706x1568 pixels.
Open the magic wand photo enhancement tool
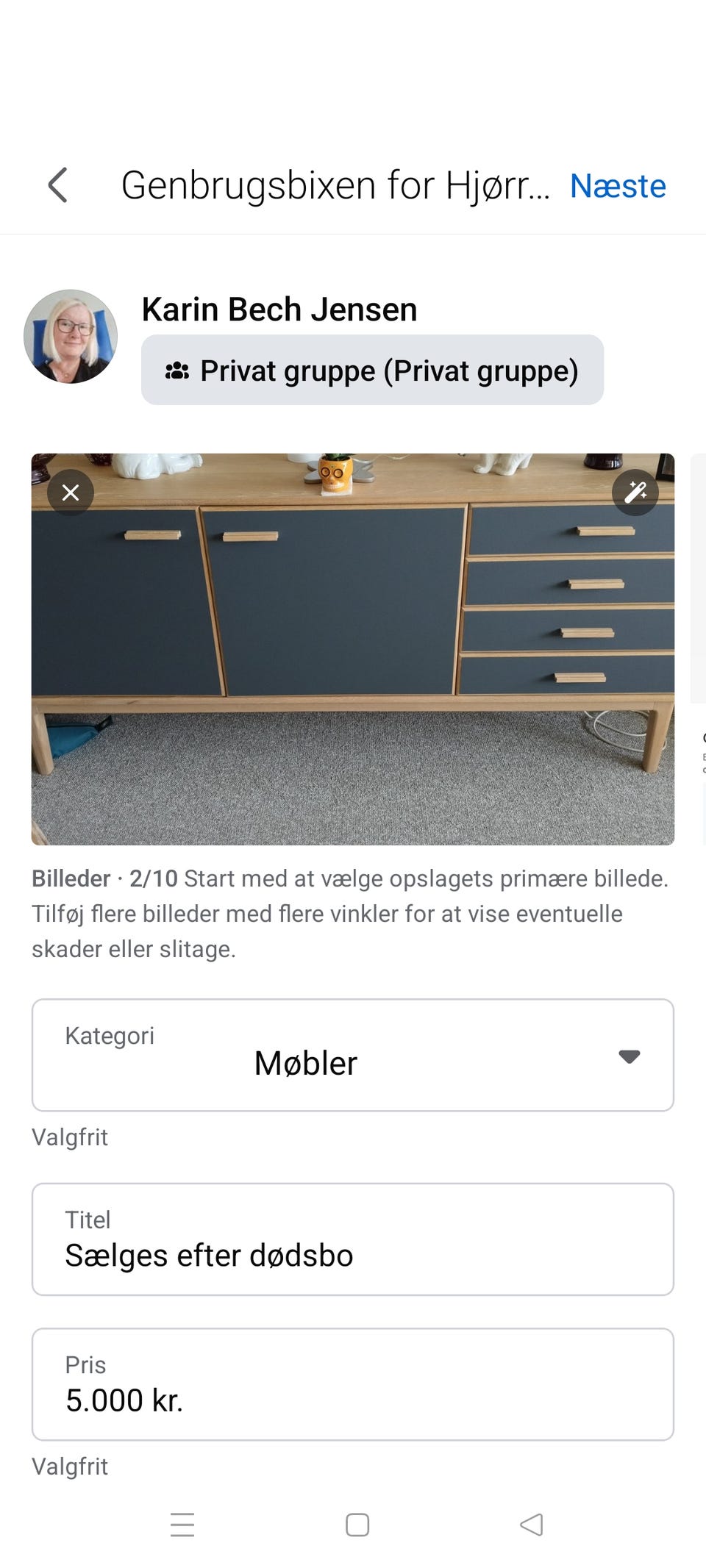[x=635, y=493]
